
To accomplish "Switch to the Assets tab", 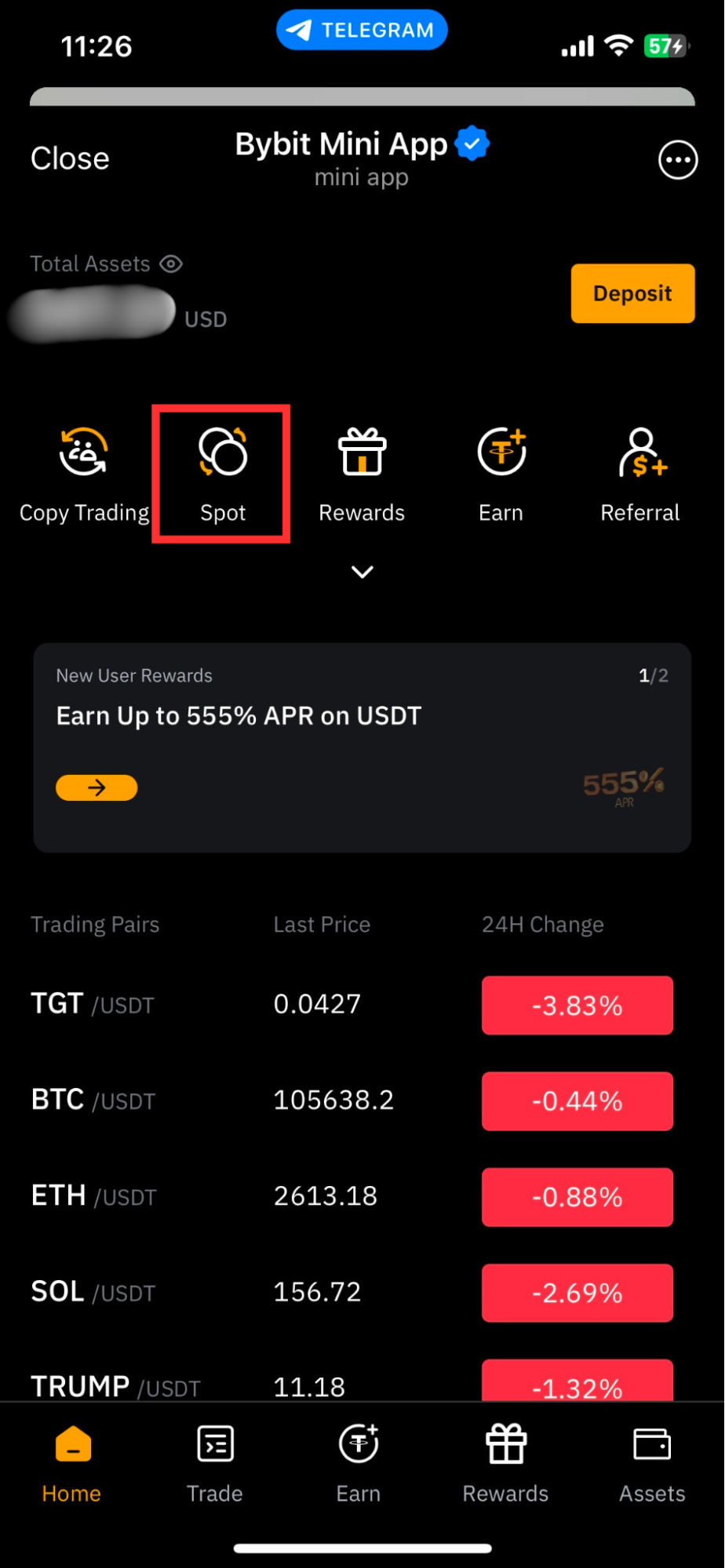I will point(652,1464).
